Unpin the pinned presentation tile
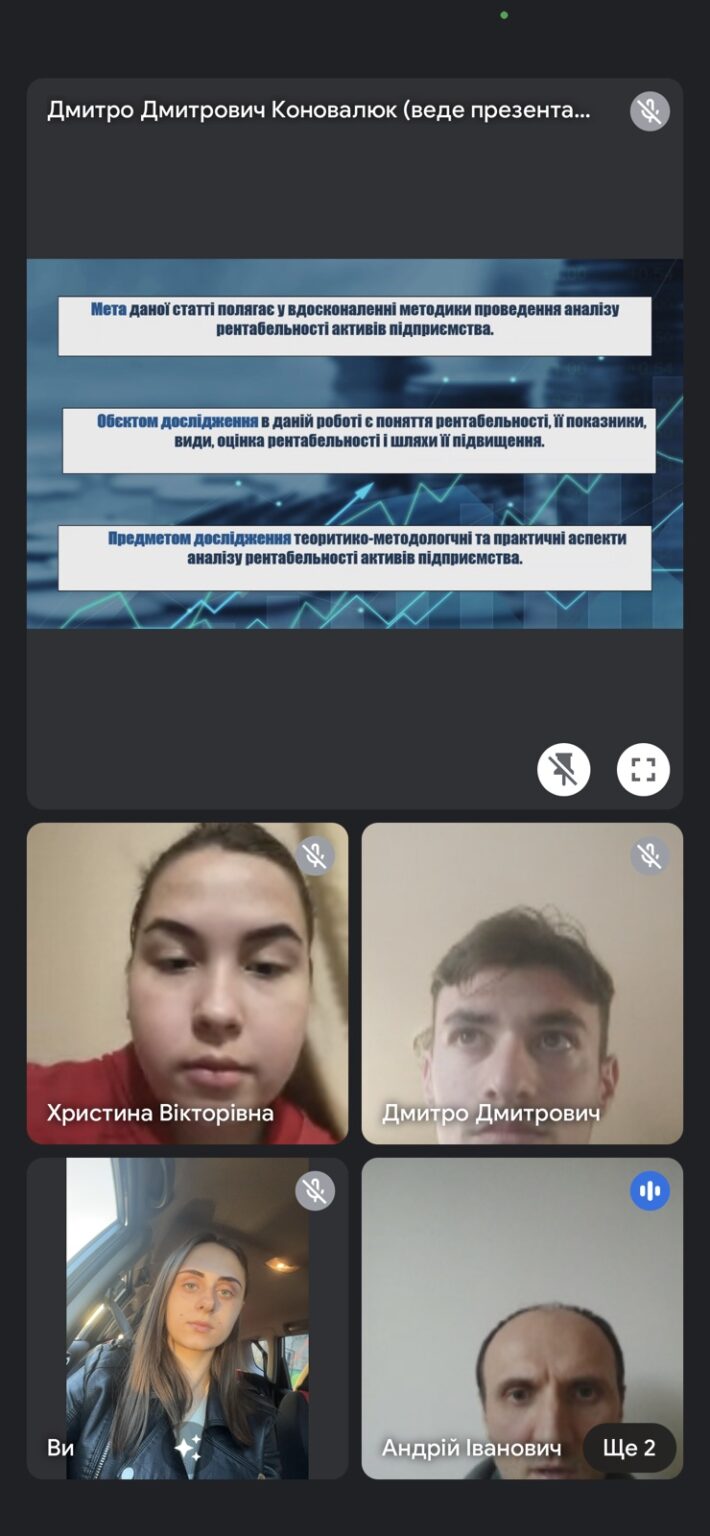 [x=564, y=769]
